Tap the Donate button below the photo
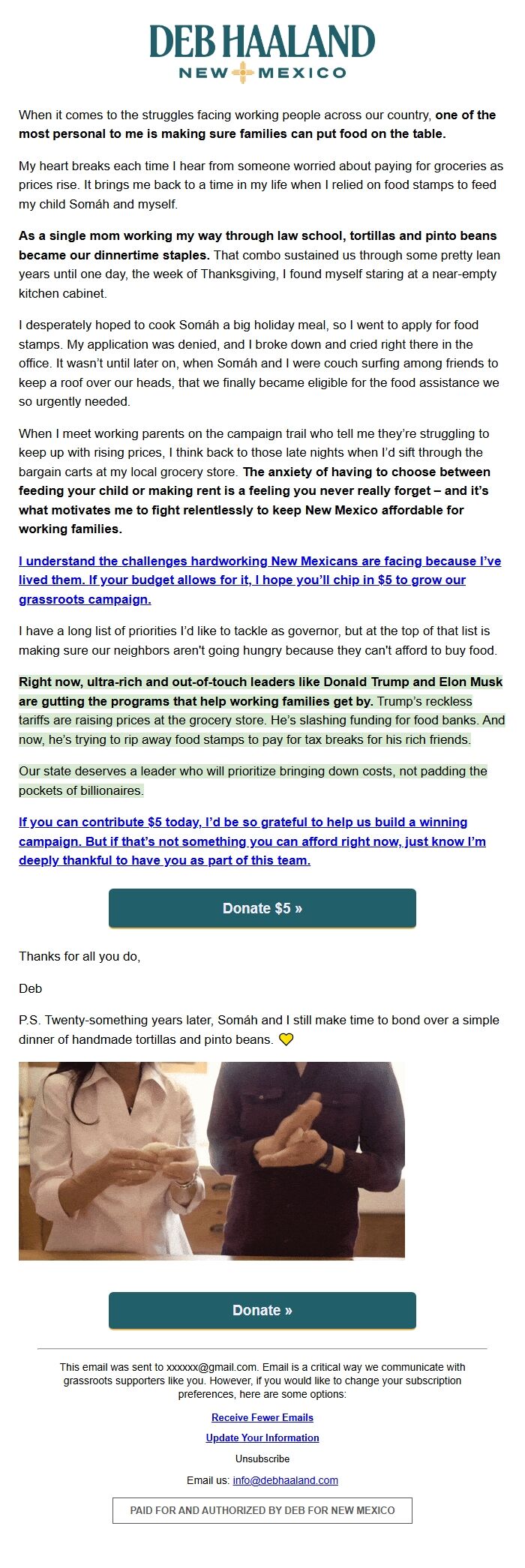The width and height of the screenshot is (525, 1568). 262,1310
